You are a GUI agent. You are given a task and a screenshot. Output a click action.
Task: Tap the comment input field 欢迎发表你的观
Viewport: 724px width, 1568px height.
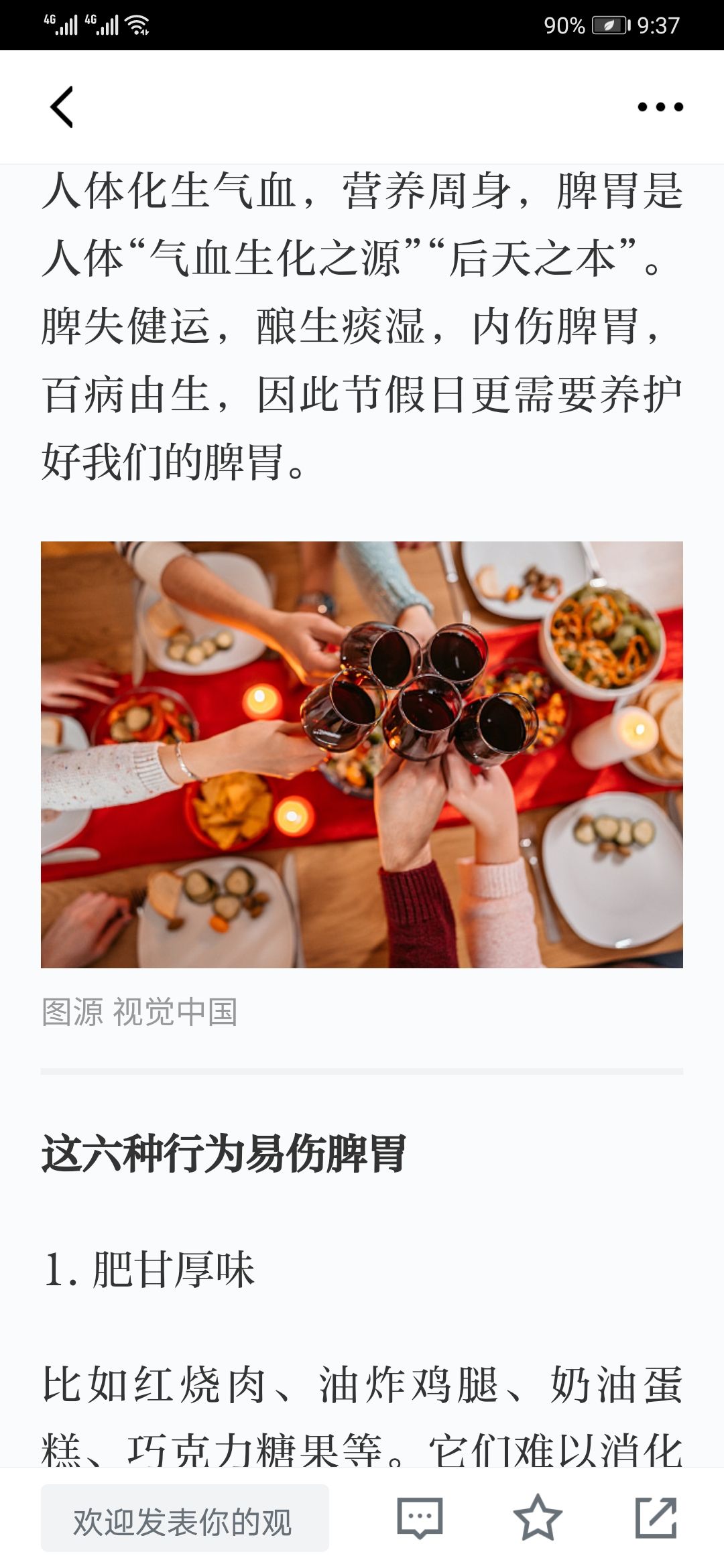click(185, 1518)
